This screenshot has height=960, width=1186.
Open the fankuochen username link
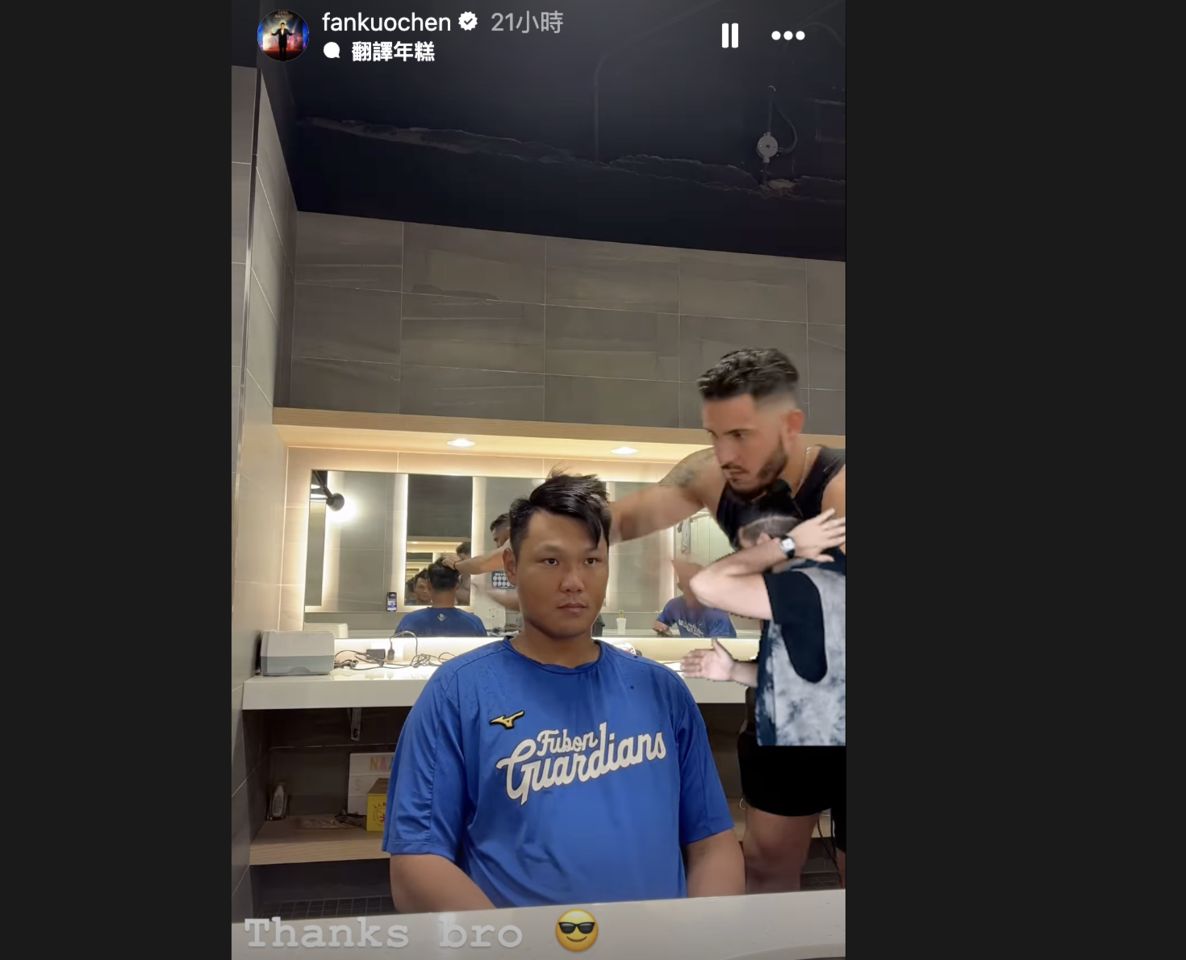click(x=386, y=22)
